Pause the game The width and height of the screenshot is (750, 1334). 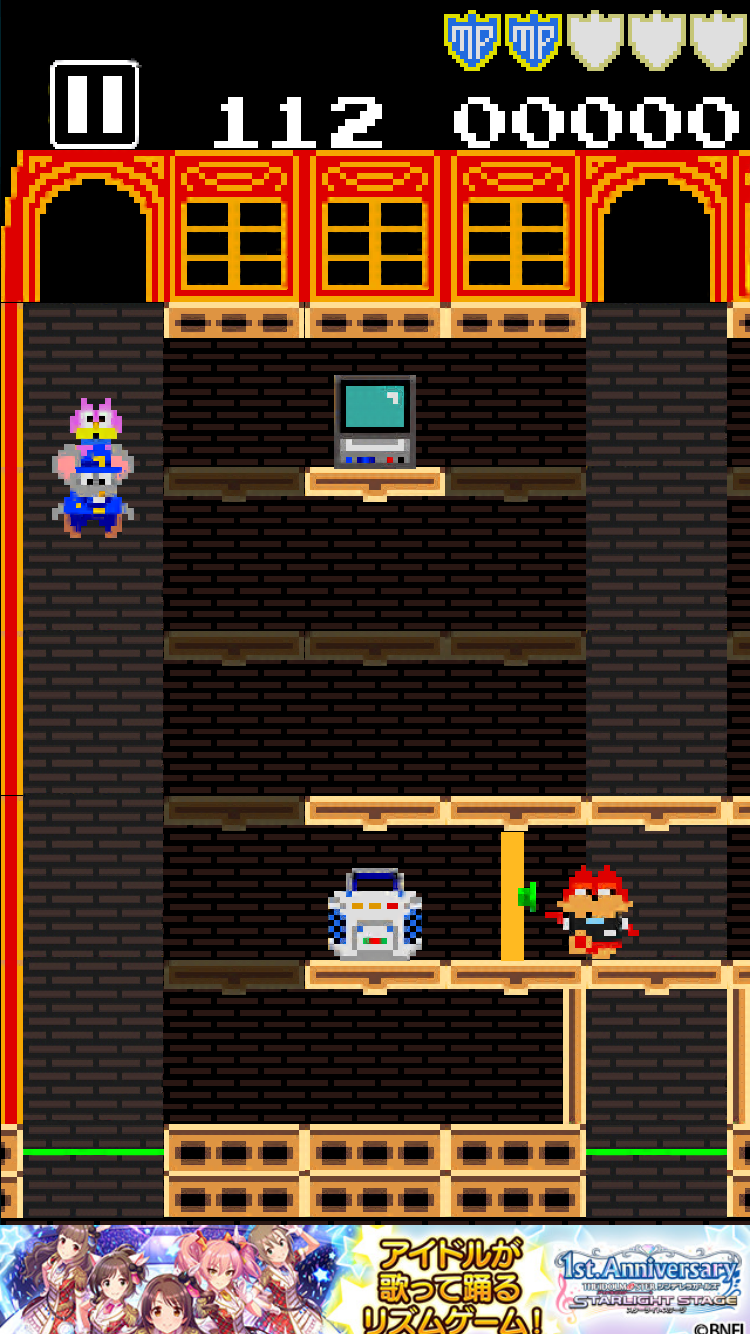point(94,105)
